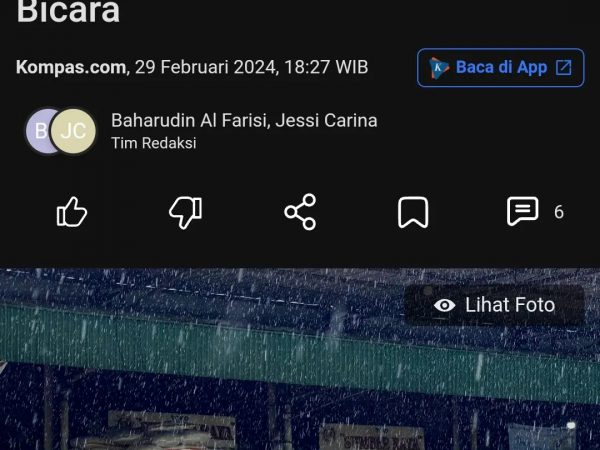Open authors Baharudin Al Farisi, Jessi Carina
The width and height of the screenshot is (600, 450).
(x=244, y=121)
